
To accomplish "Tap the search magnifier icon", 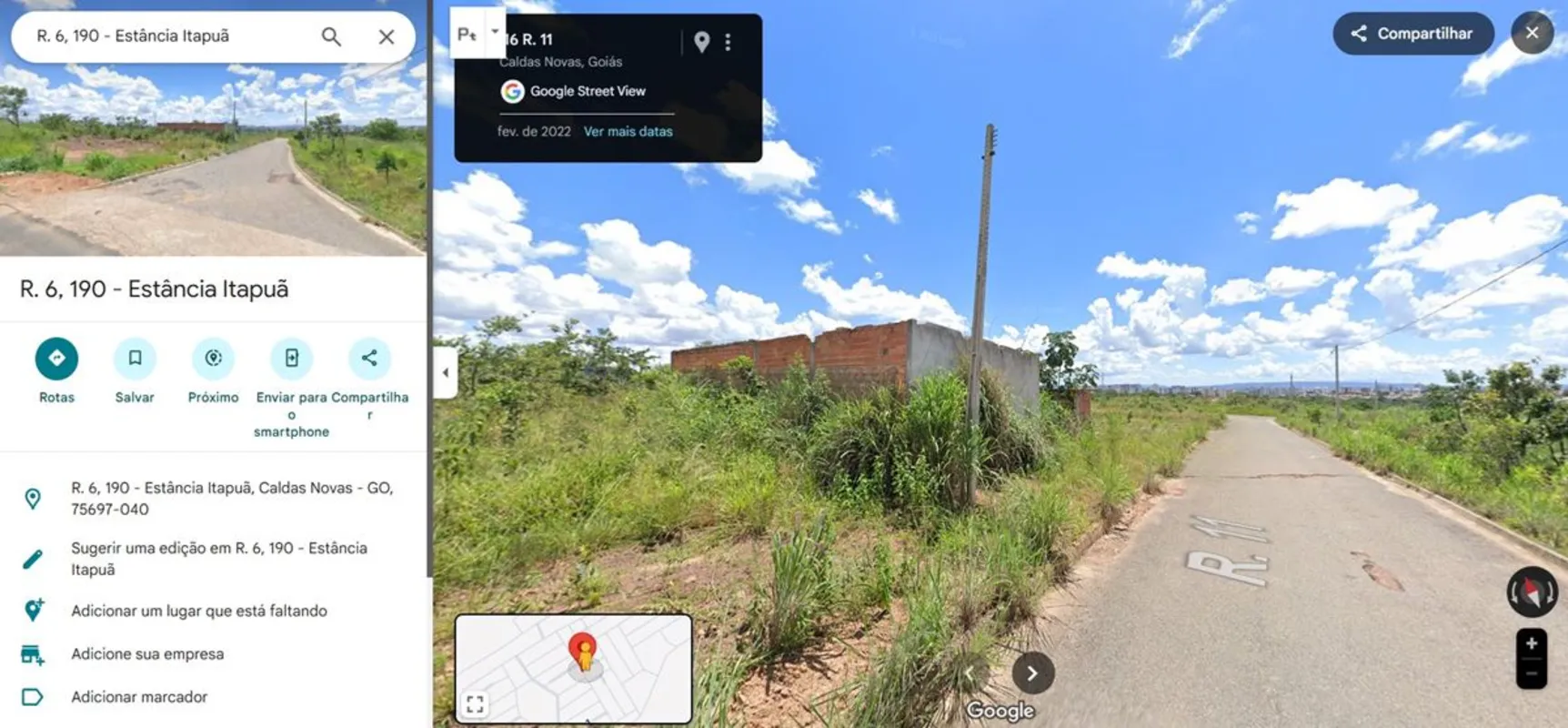I will coord(331,36).
